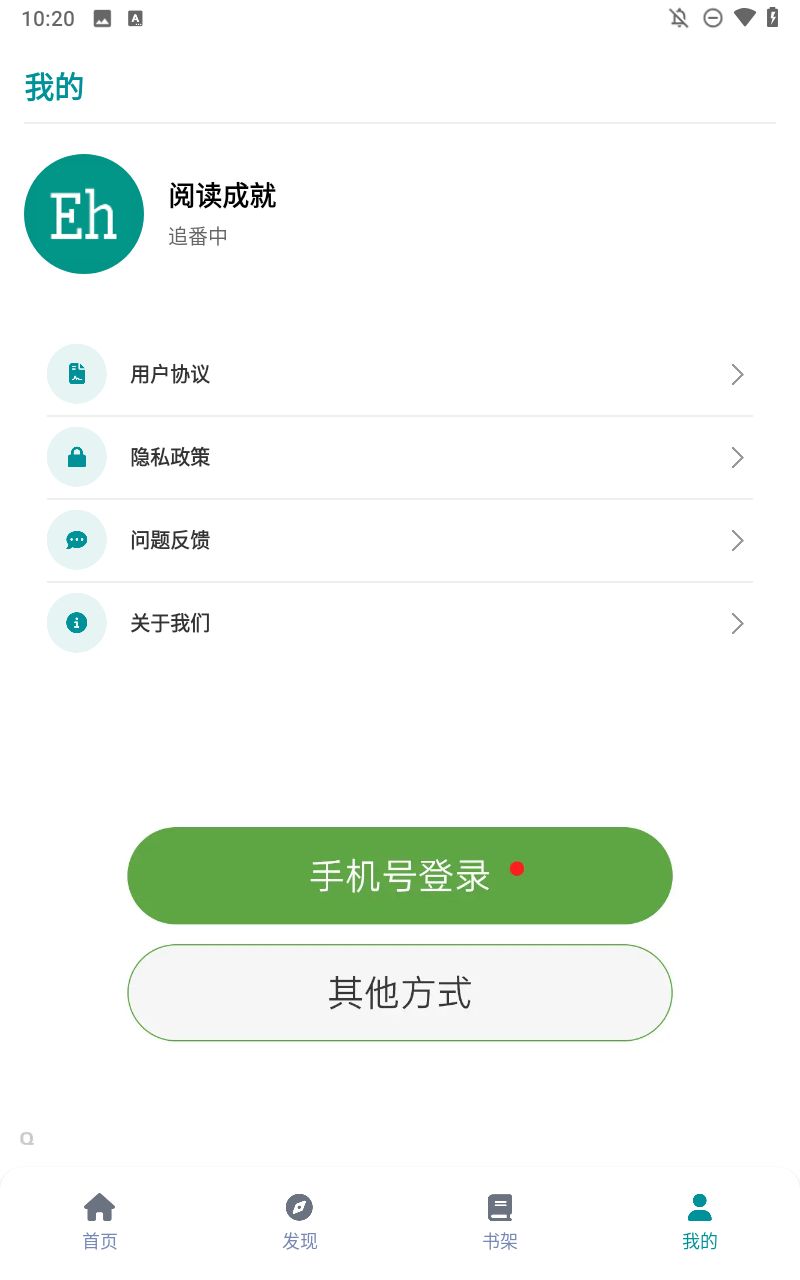
Task: Choose 其他方式 login option
Action: (400, 993)
